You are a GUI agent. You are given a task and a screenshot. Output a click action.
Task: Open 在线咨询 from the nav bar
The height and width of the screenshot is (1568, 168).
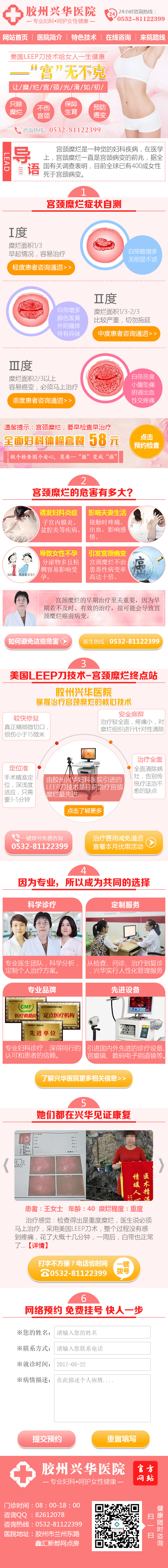[118, 37]
